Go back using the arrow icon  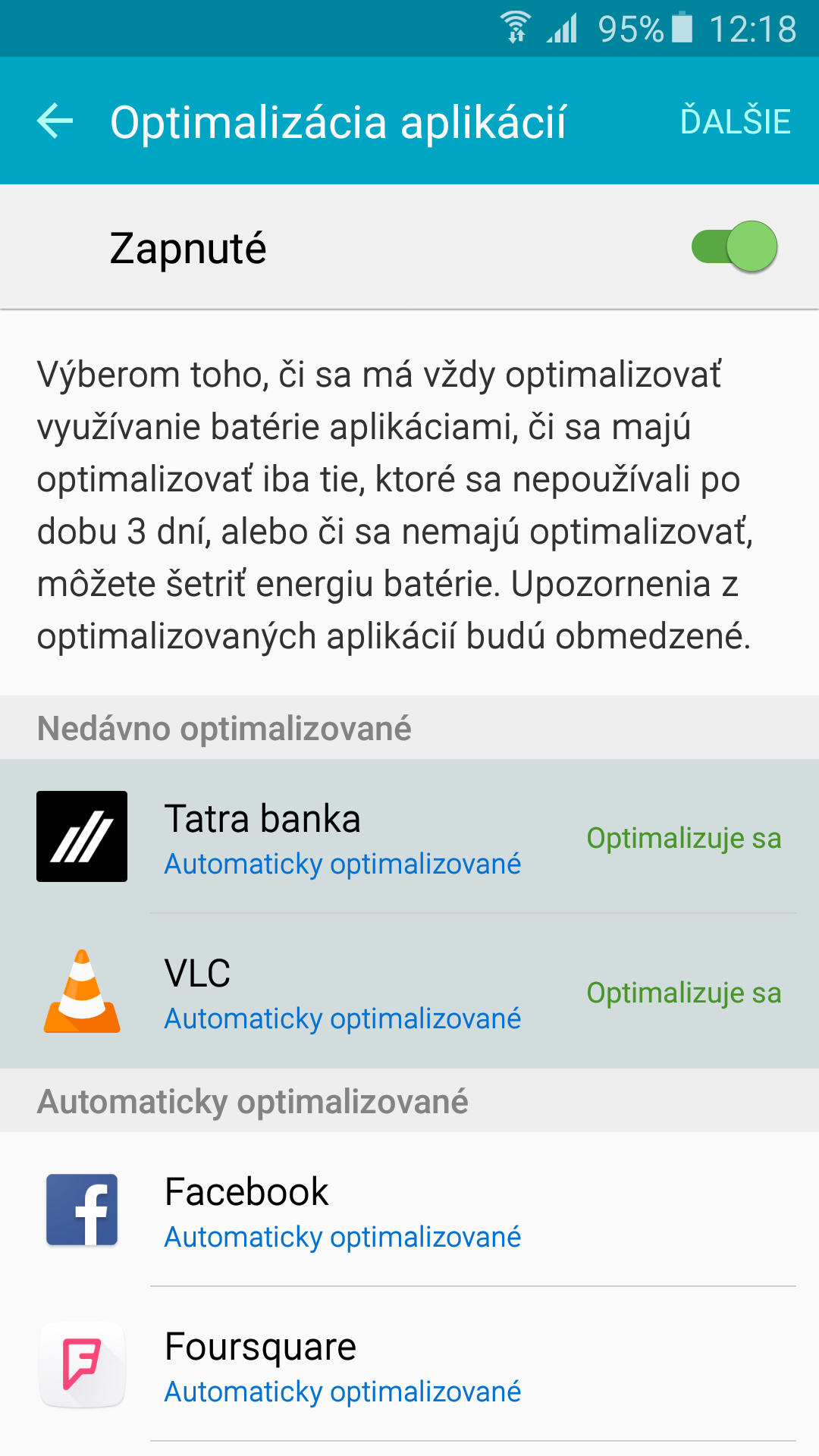[55, 121]
